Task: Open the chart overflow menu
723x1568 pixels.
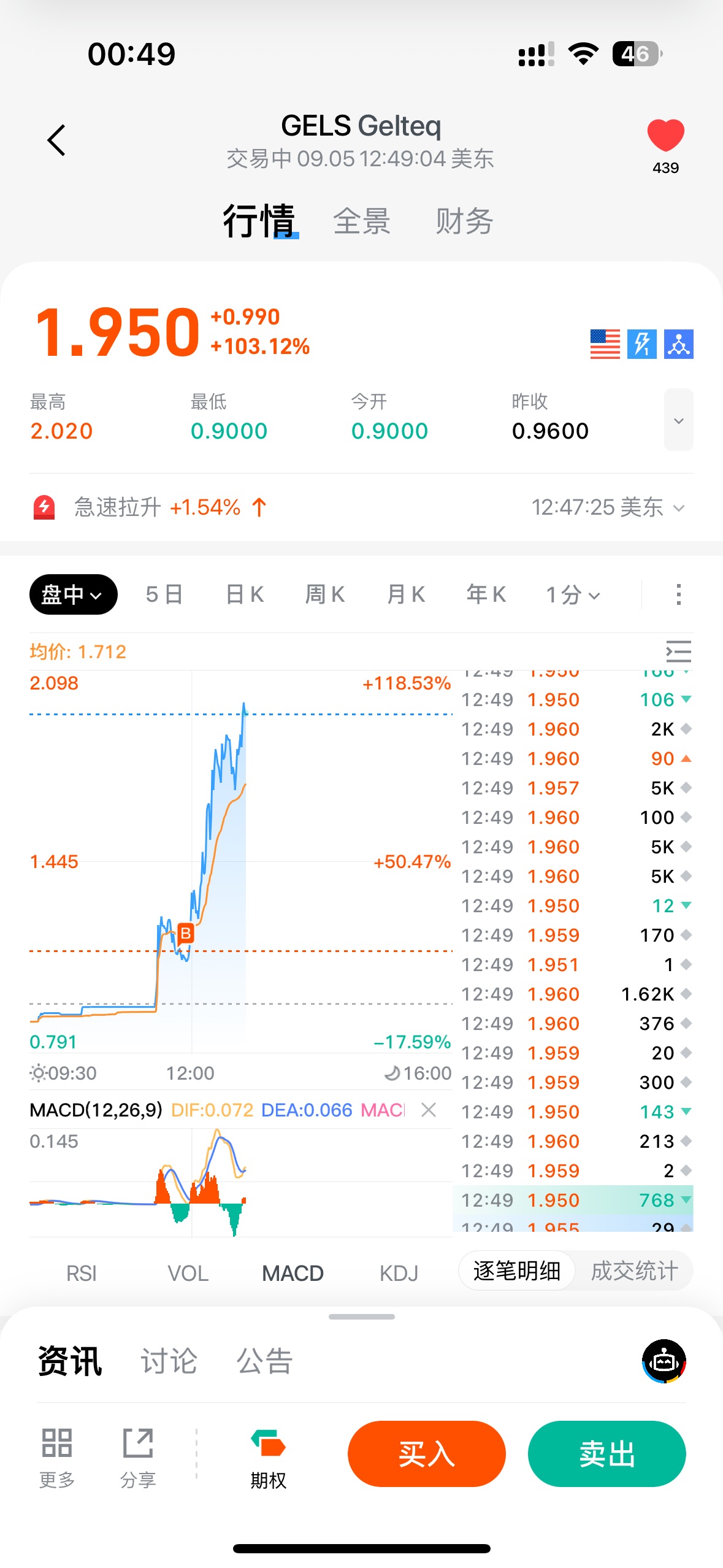Action: (678, 594)
